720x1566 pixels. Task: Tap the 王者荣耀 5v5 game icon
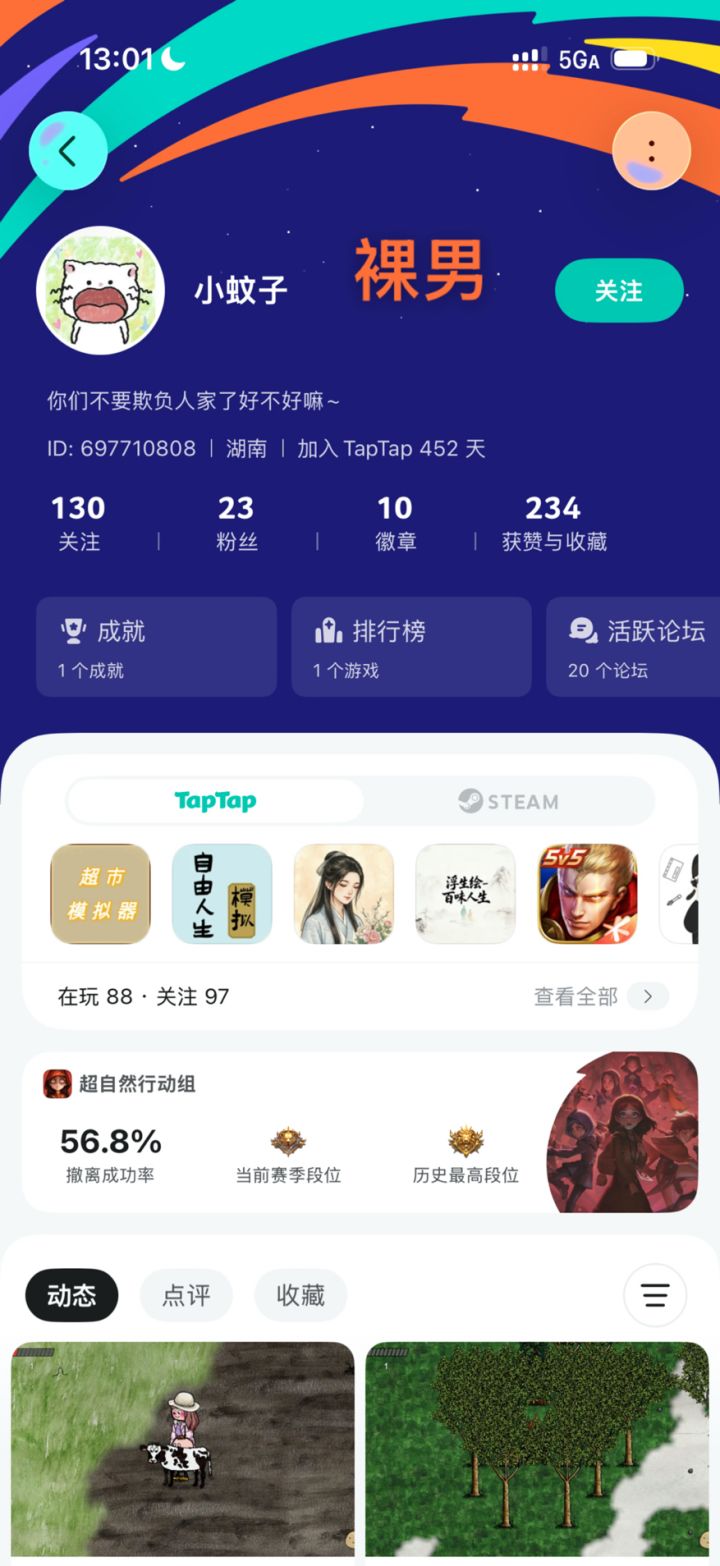pyautogui.click(x=587, y=893)
